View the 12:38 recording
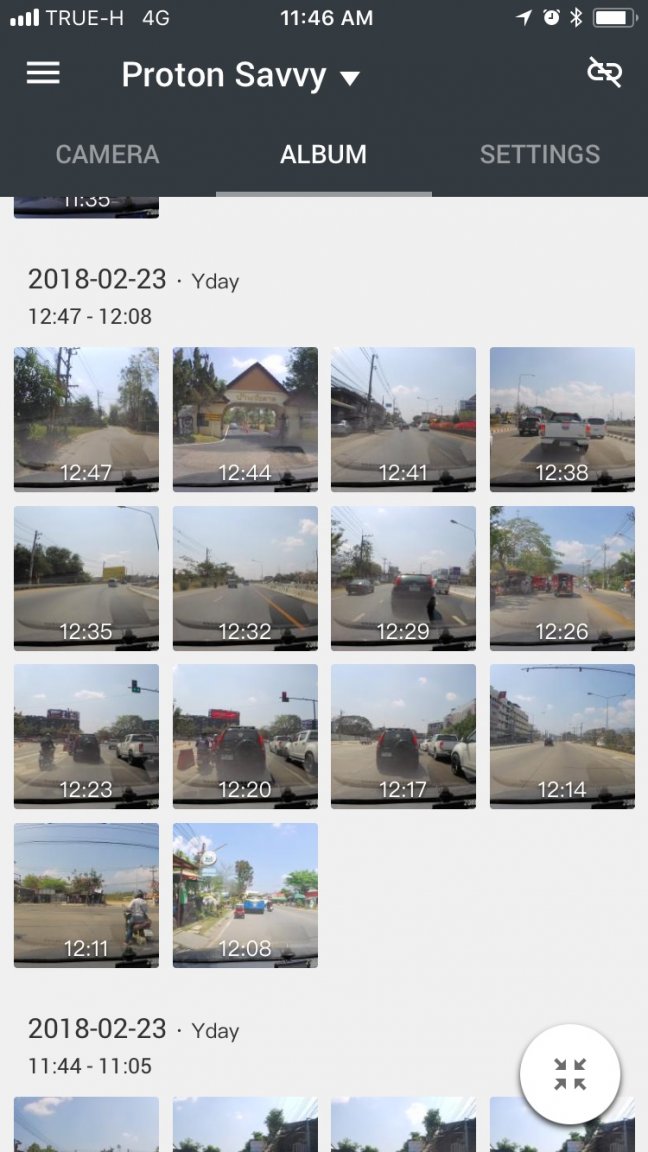 (562, 419)
